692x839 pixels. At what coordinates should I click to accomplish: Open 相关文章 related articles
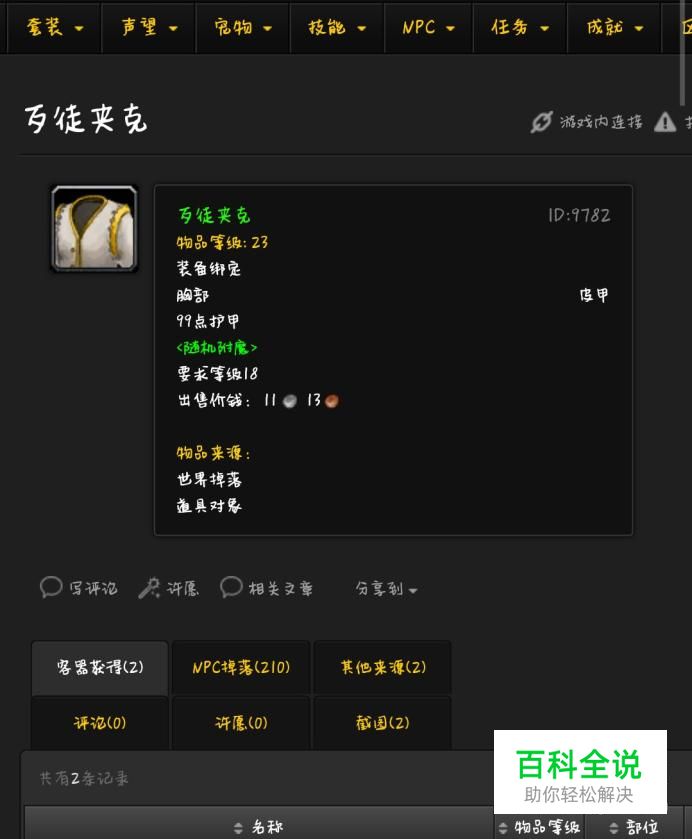tap(267, 588)
